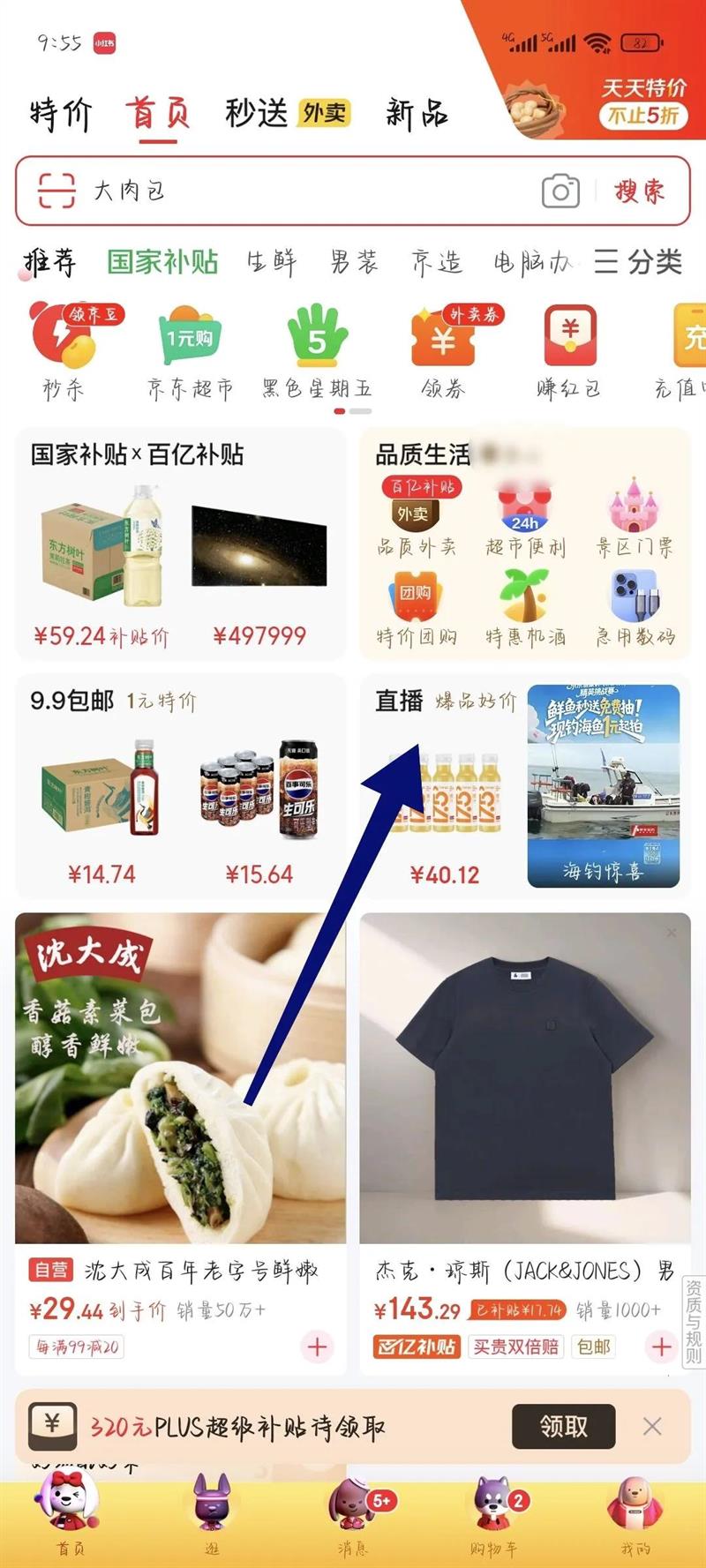The height and width of the screenshot is (1568, 706).
Task: Open the 新品 tab
Action: (x=417, y=114)
